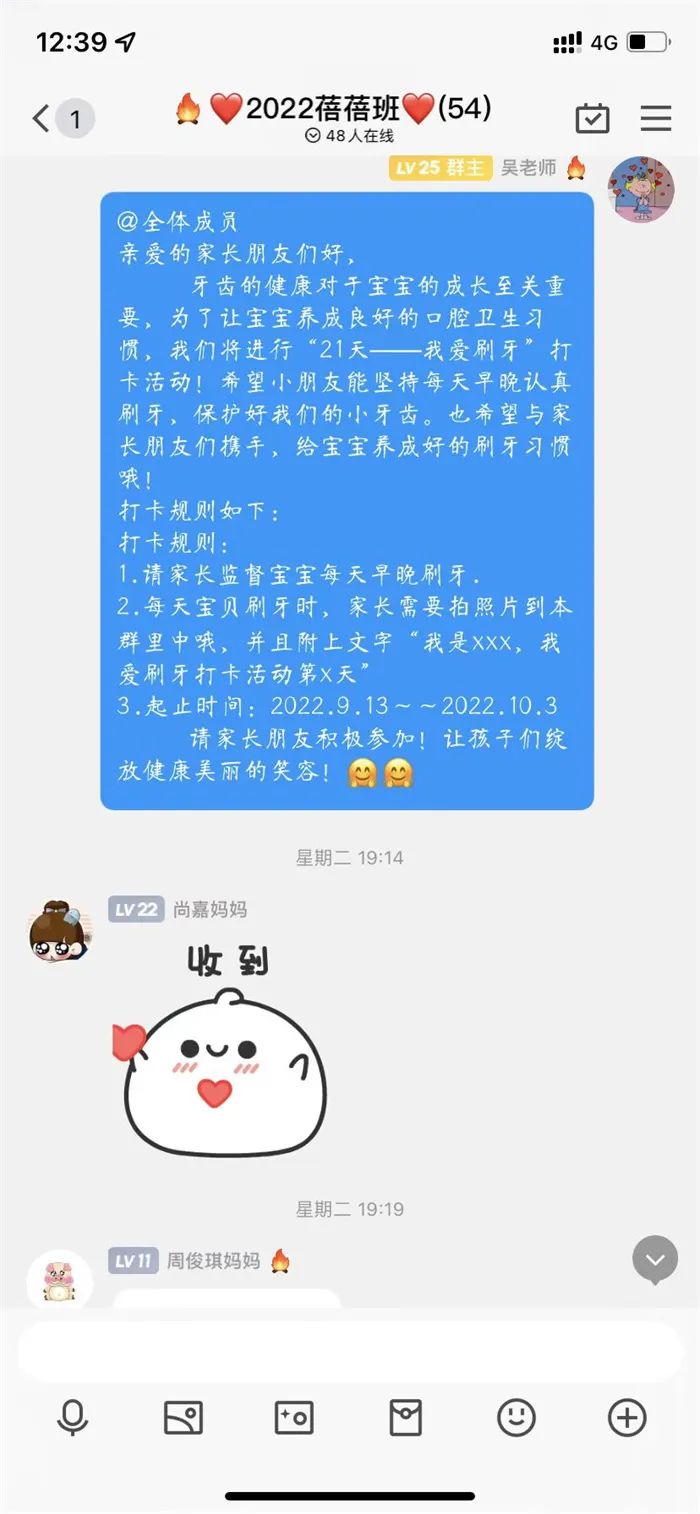Viewport: 700px width, 1514px height.
Task: Start voice input with the microphone
Action: 72,1418
